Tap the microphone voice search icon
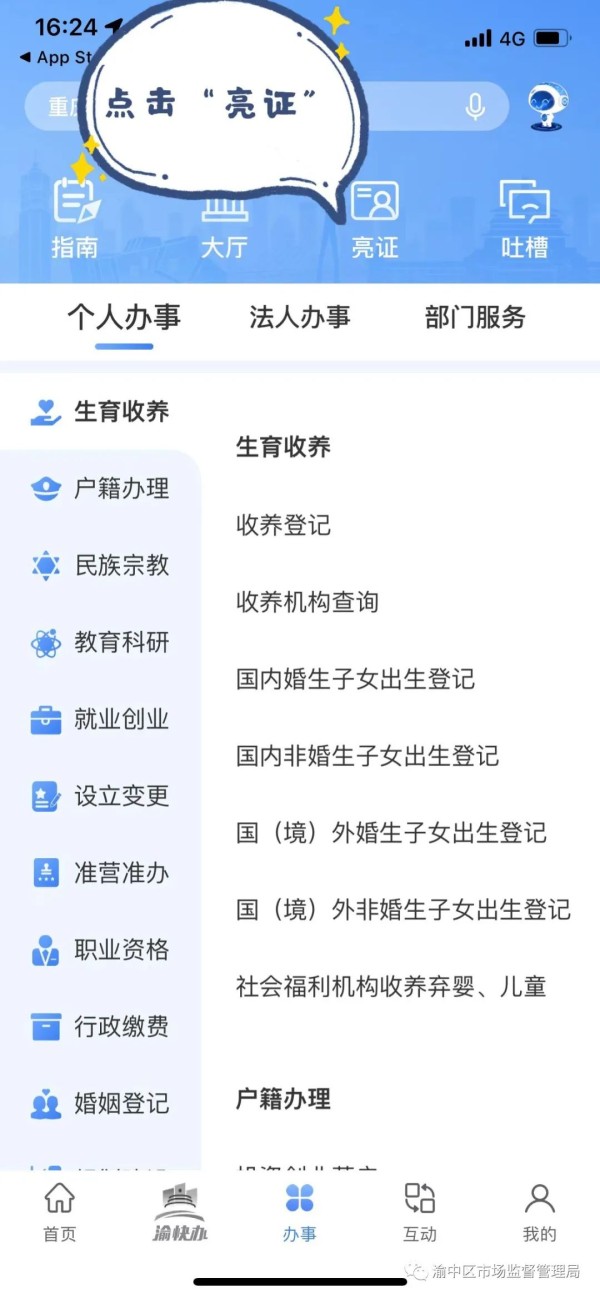Screen dimensions: 600x1298 (475, 106)
